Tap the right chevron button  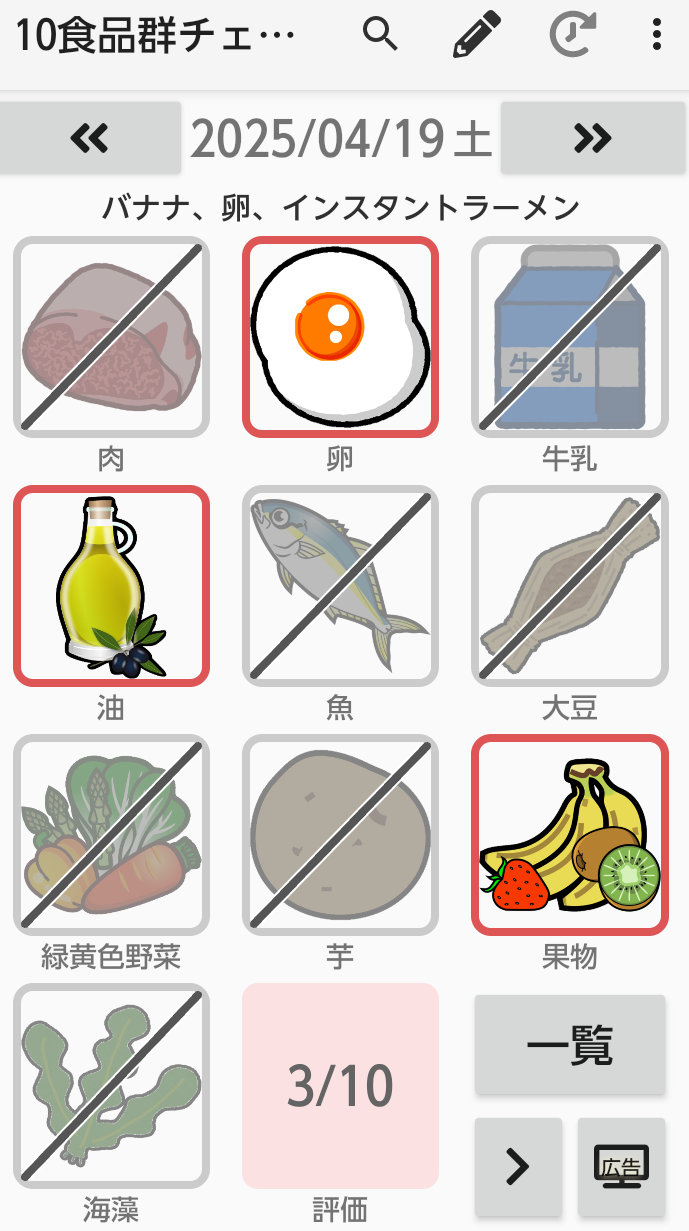(517, 1166)
